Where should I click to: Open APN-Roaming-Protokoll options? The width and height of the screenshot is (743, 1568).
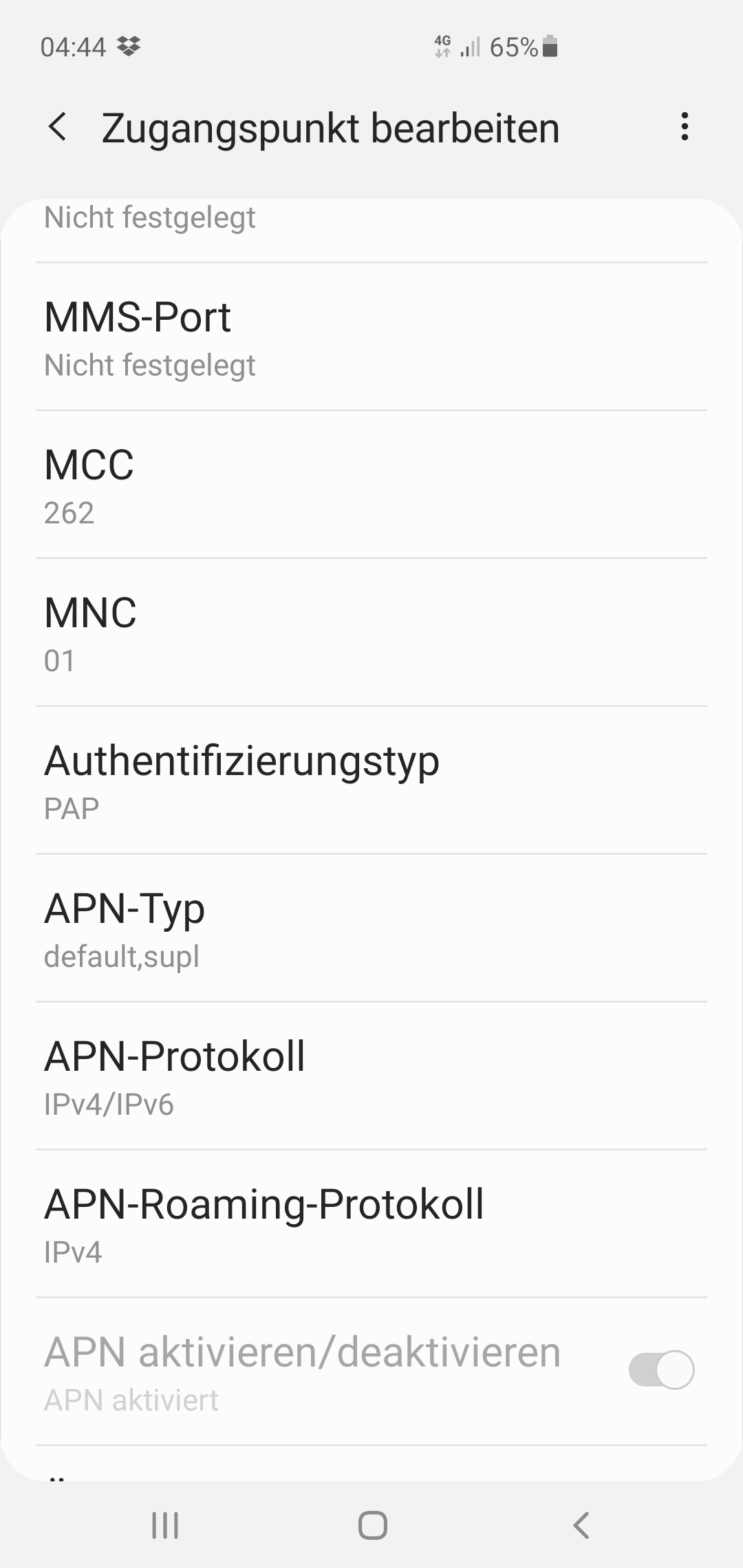point(371,1226)
